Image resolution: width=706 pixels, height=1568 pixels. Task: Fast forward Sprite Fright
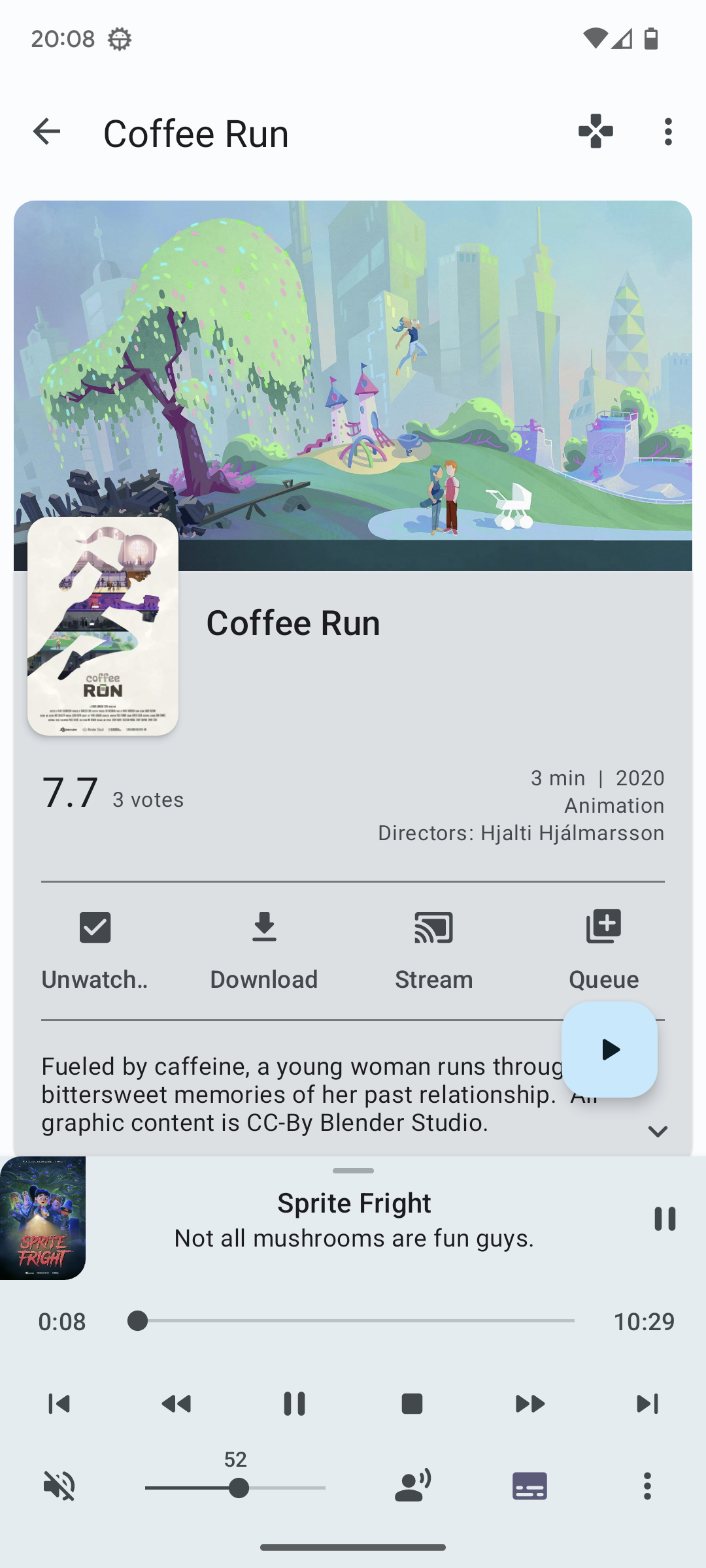pyautogui.click(x=529, y=1403)
